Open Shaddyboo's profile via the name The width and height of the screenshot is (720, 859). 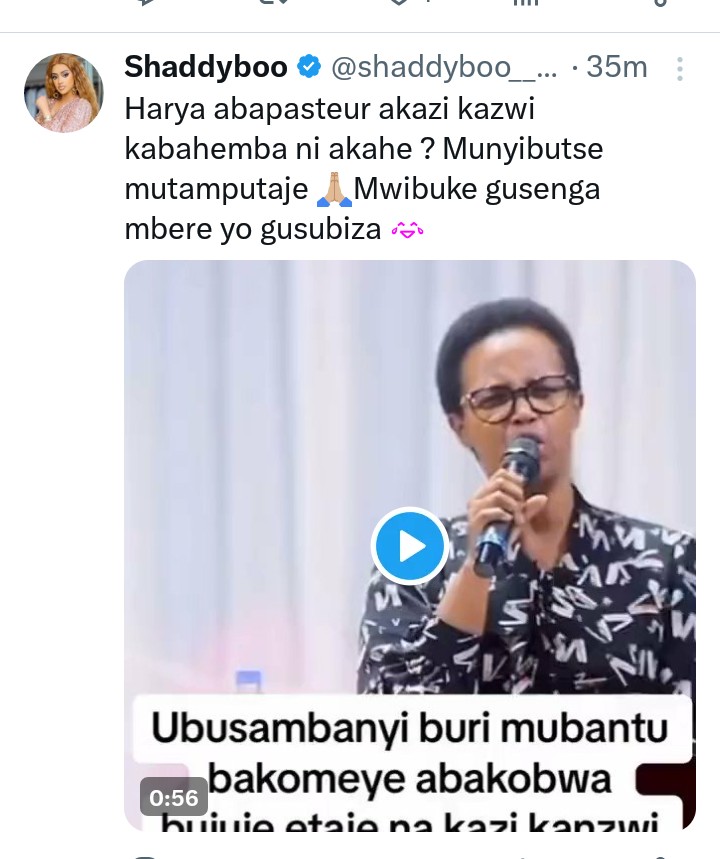point(206,68)
